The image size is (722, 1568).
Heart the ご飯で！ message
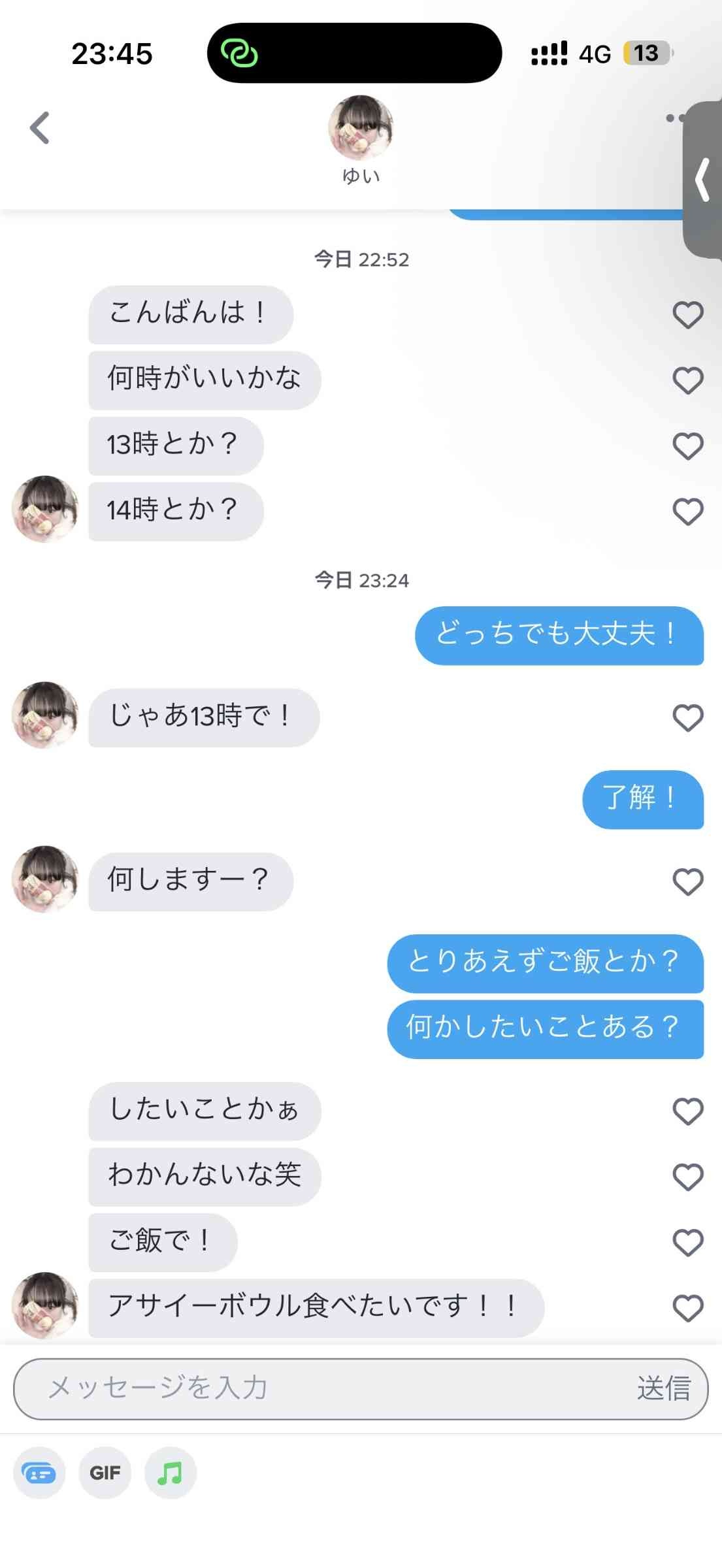[x=687, y=1243]
